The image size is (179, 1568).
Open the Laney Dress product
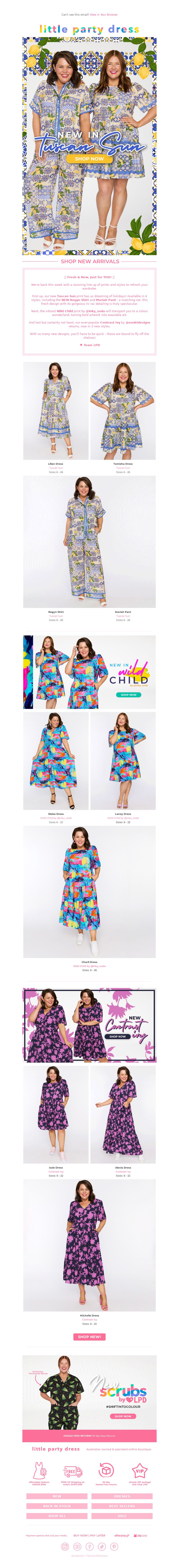point(123,761)
